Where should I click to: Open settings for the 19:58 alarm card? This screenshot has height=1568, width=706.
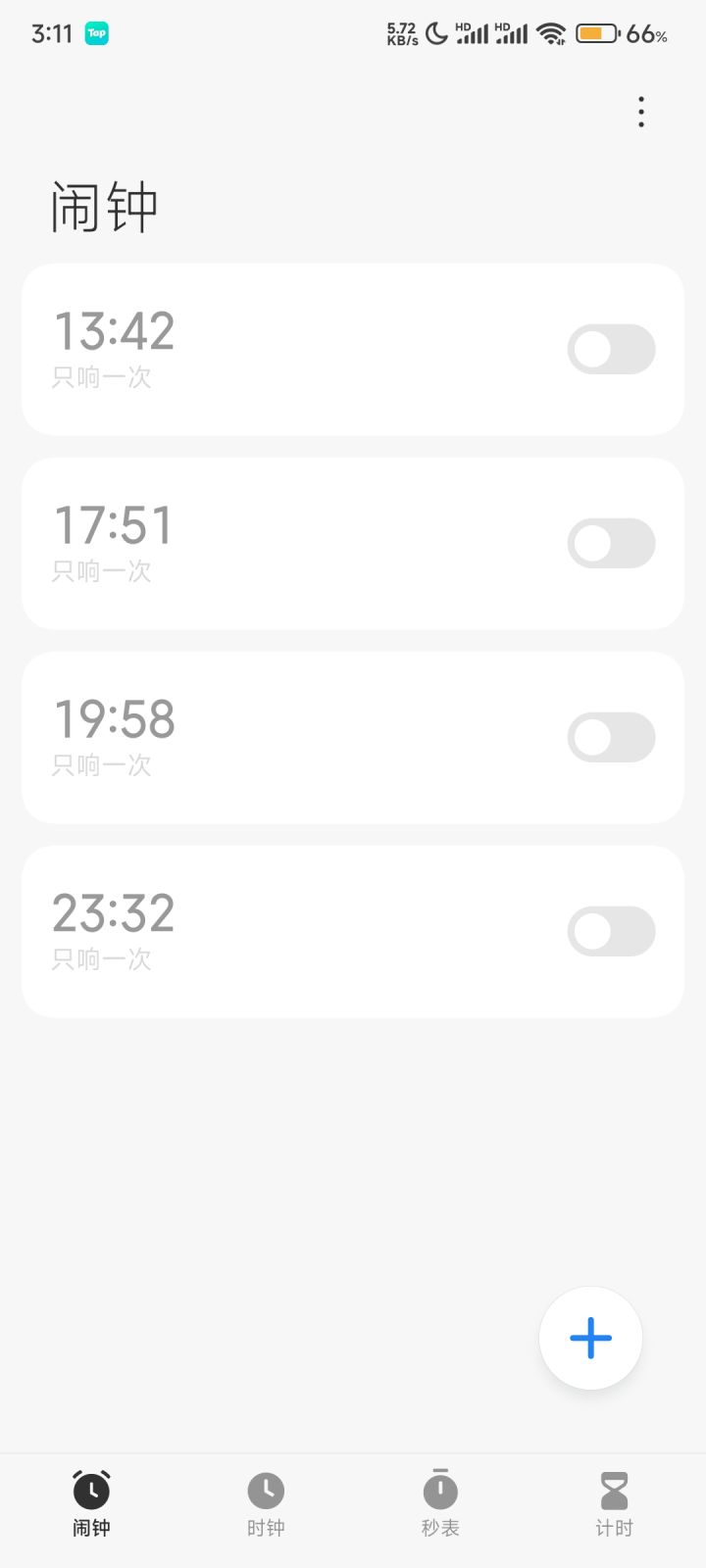[x=353, y=737]
